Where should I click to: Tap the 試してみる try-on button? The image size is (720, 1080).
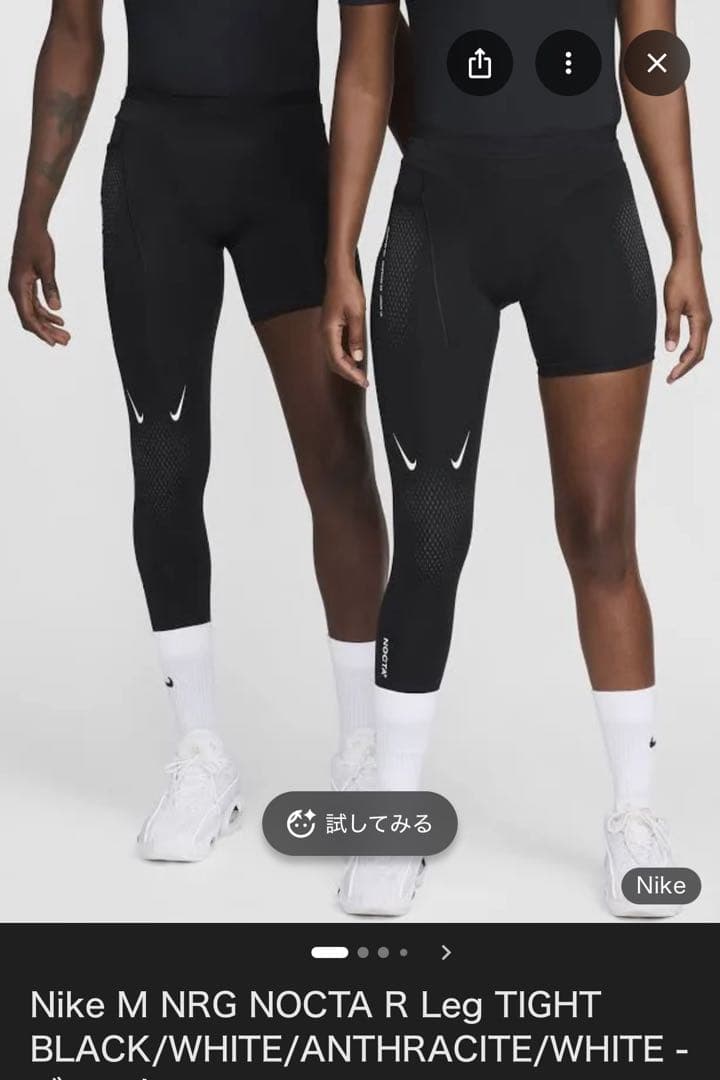pyautogui.click(x=360, y=824)
